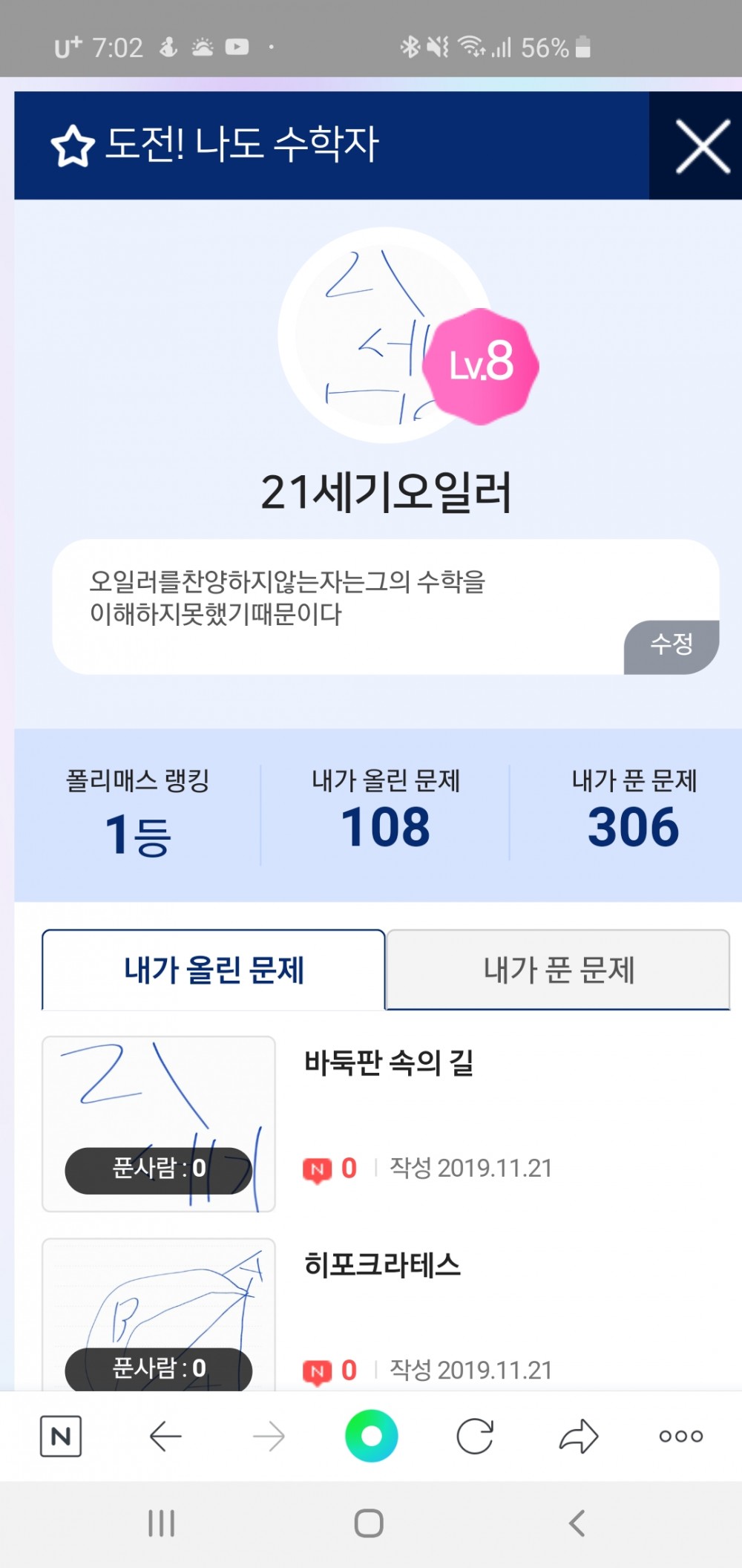Viewport: 742px width, 1568px height.
Task: Switch to the 내가 푼 문제 tab
Action: click(x=558, y=970)
